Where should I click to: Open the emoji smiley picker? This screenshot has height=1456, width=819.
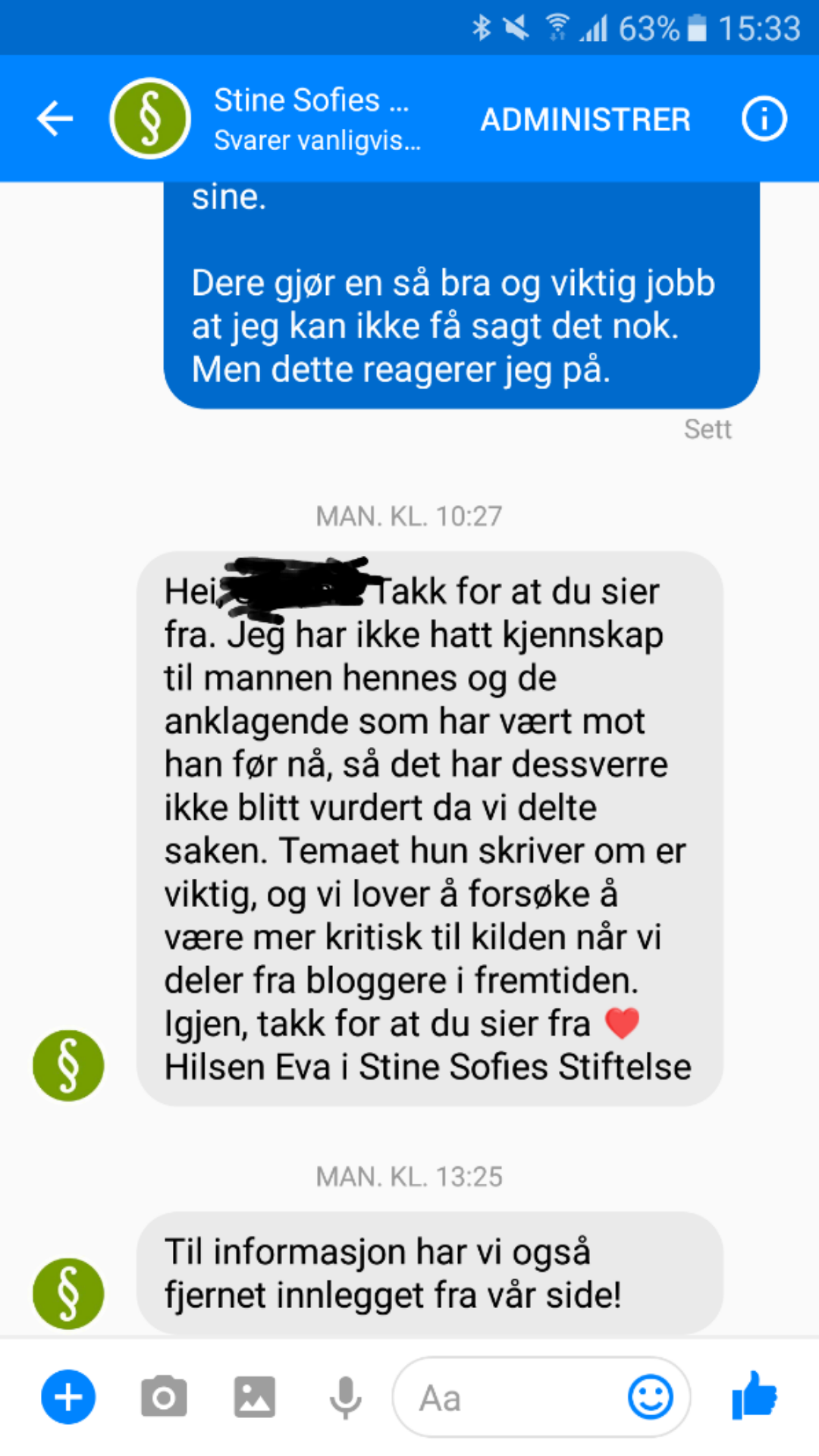[x=651, y=1397]
